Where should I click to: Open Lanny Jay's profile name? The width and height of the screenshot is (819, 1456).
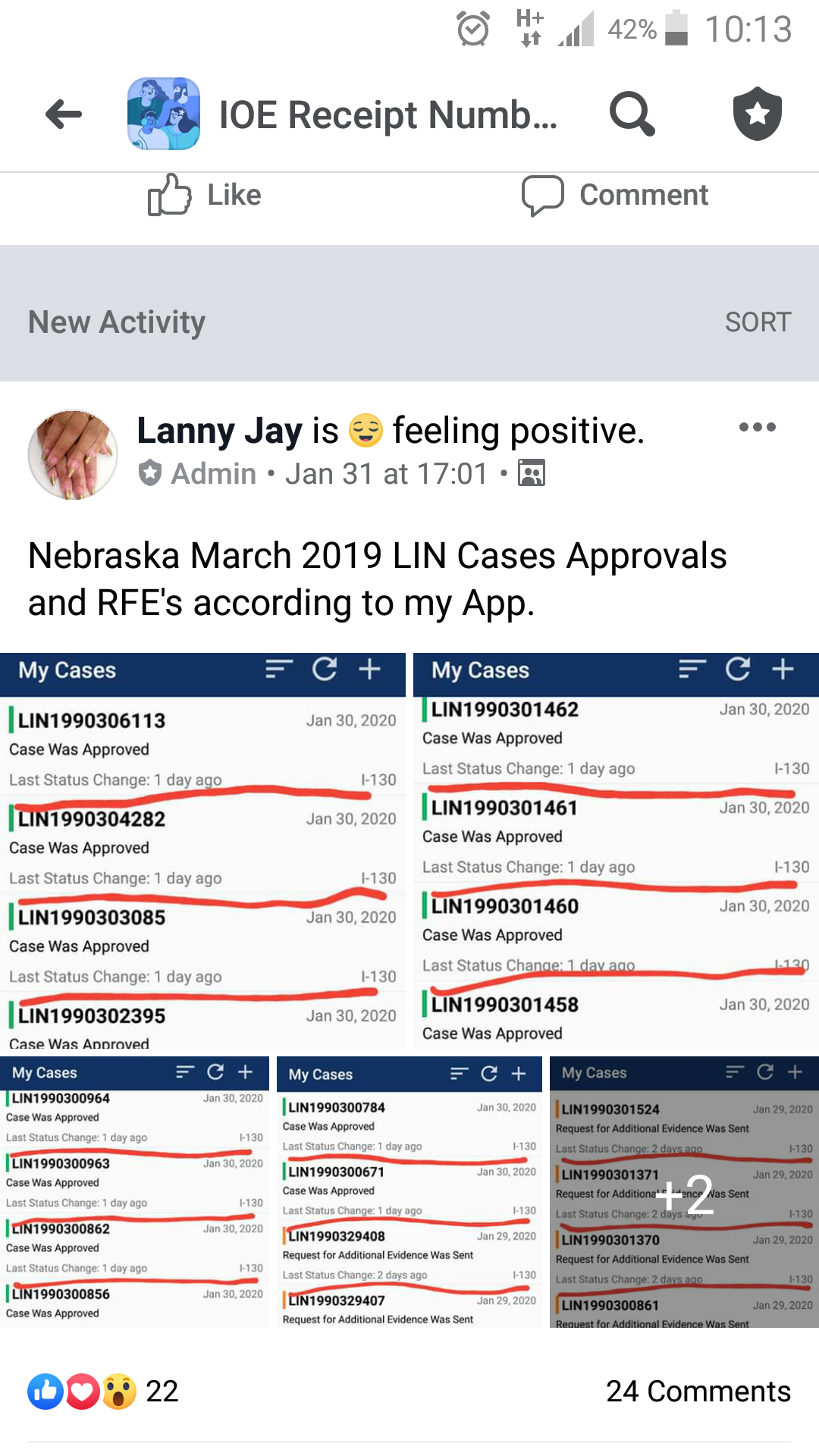[x=219, y=431]
